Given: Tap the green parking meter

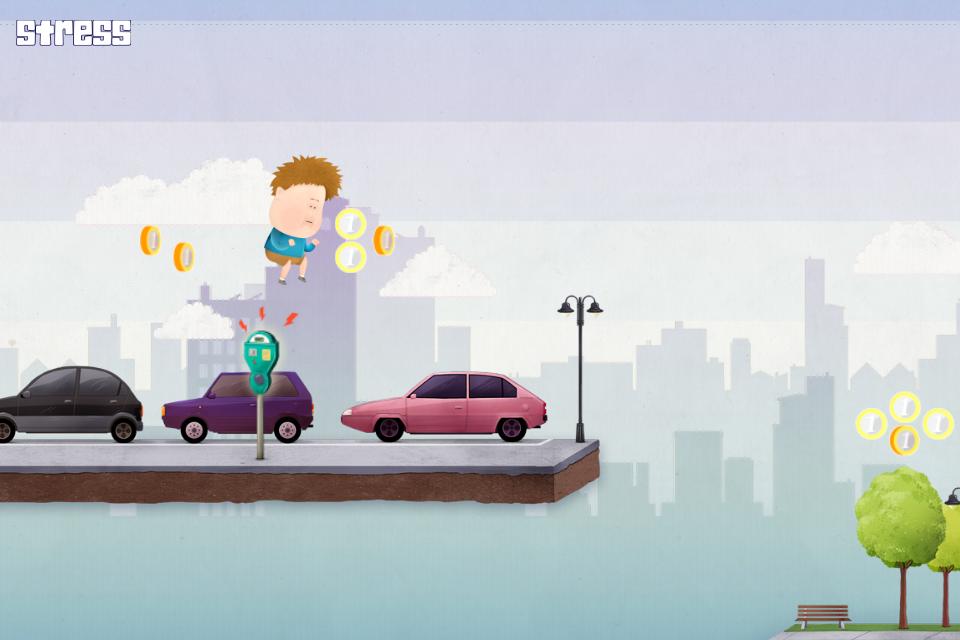Looking at the screenshot, I should coord(260,363).
